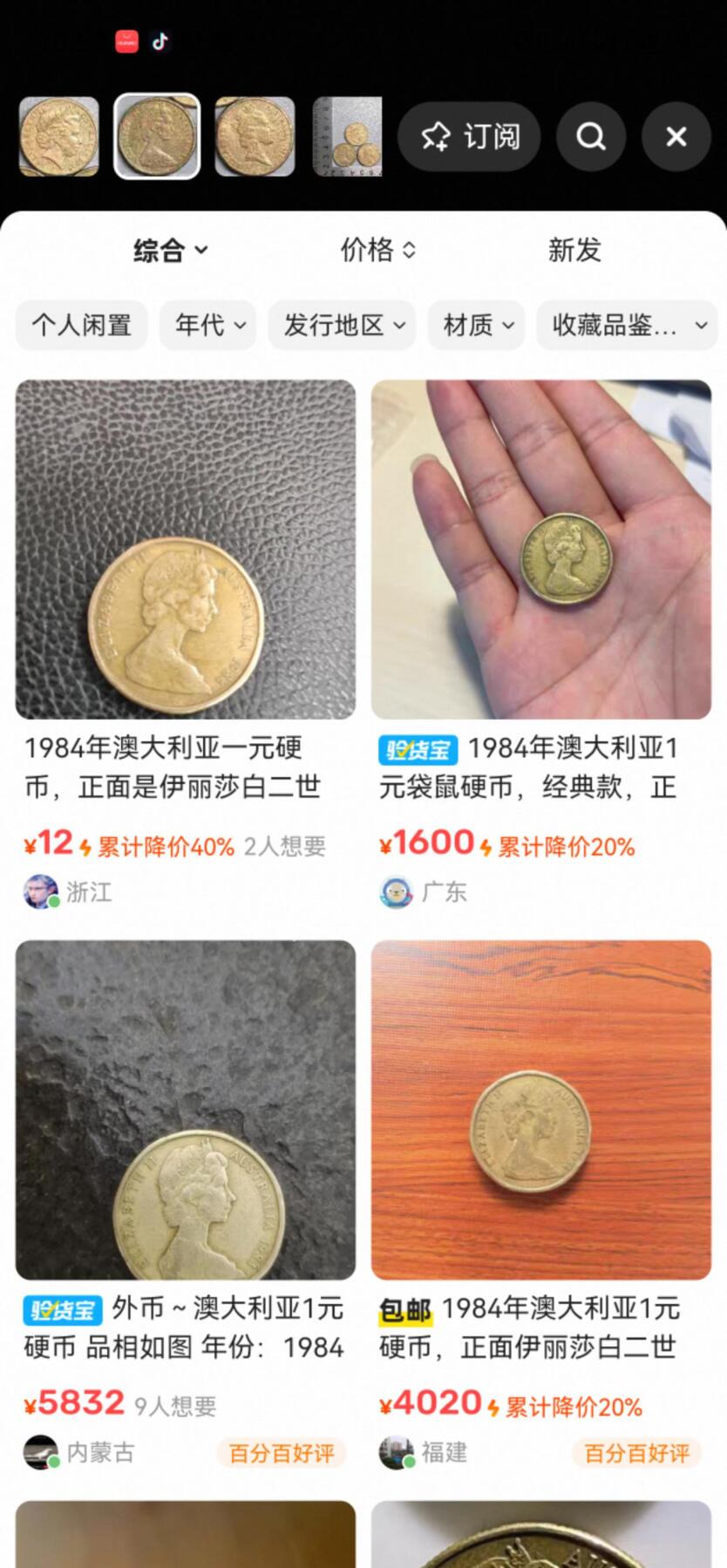Select the 综合 comprehensive sort tab
Viewport: 727px width, 1568px height.
pos(171,251)
